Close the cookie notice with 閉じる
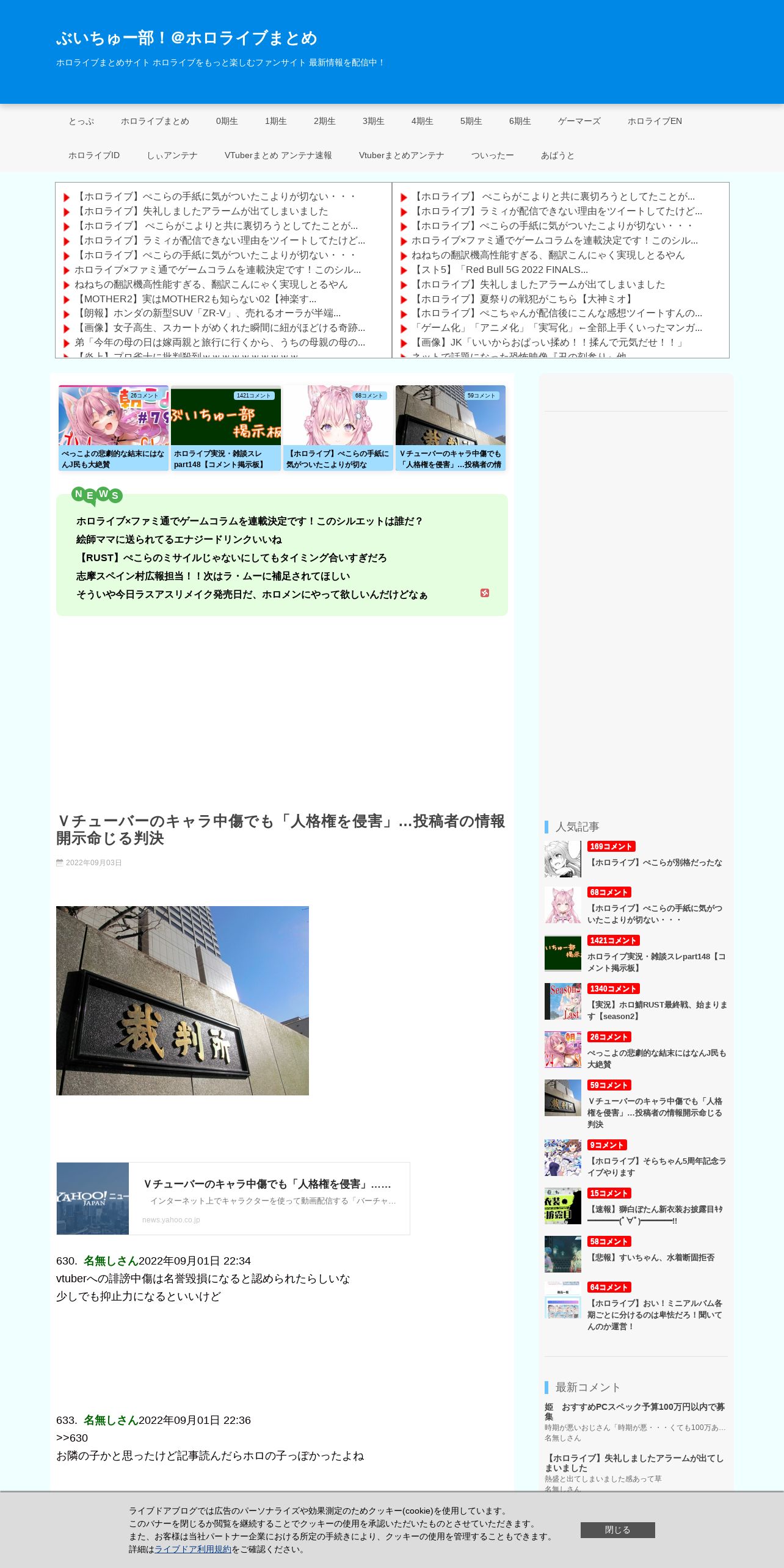The width and height of the screenshot is (784, 1568). [617, 1530]
